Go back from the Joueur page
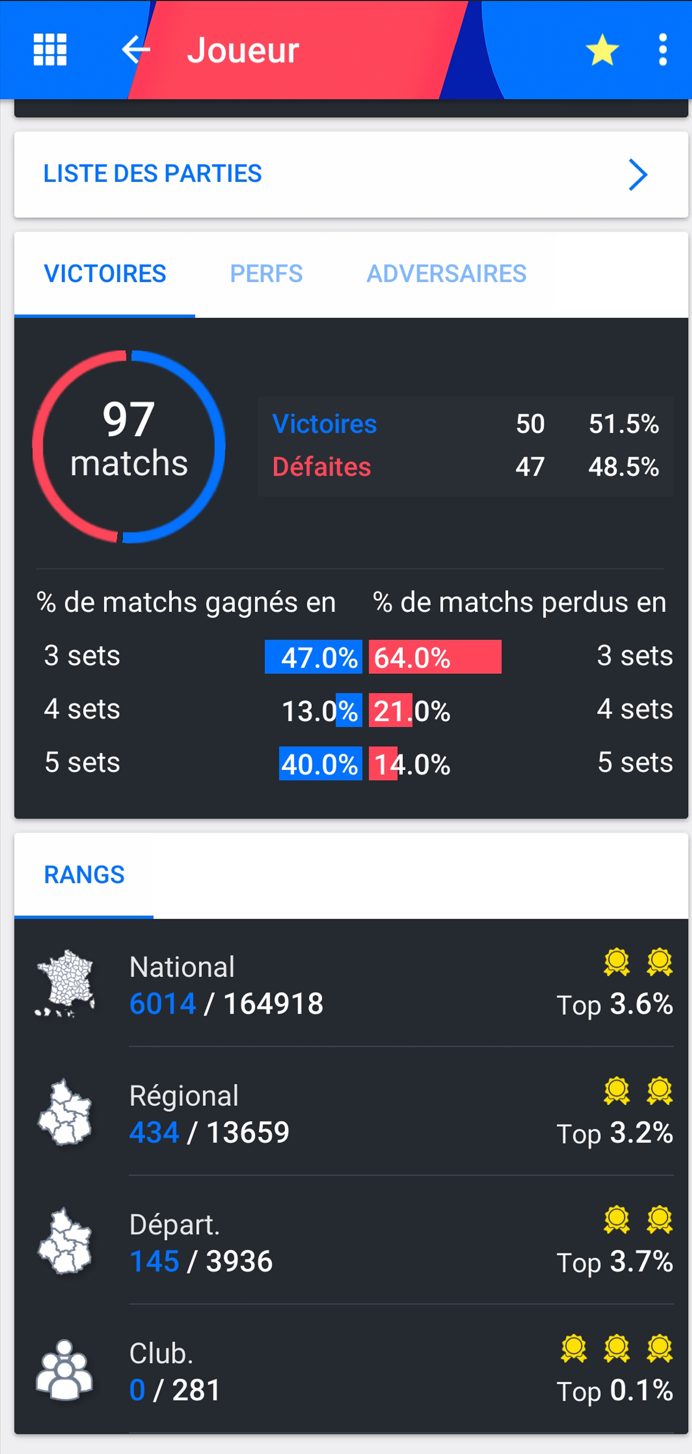Screen dimensions: 692x1454 coord(135,50)
